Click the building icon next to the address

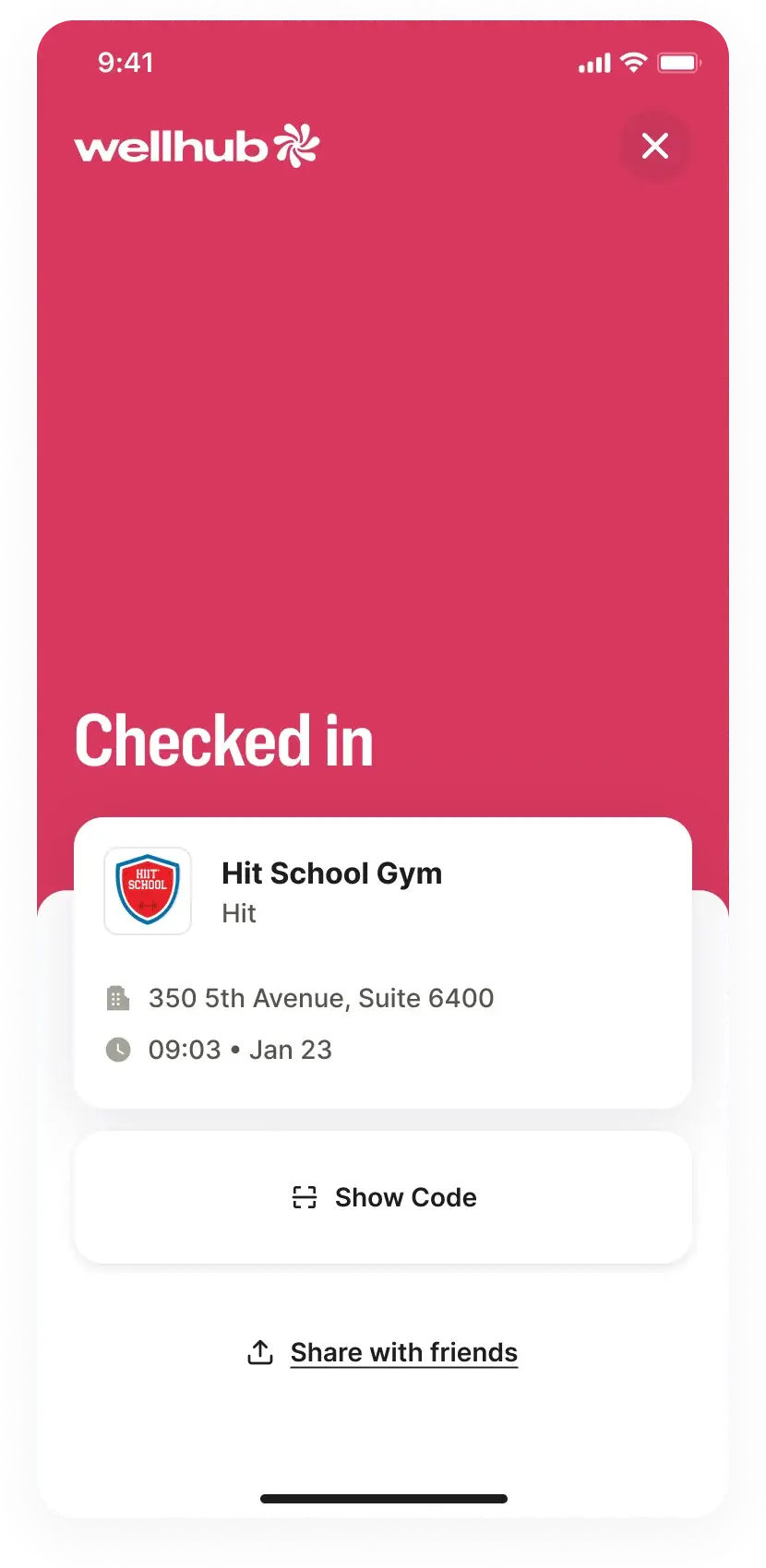pos(118,998)
